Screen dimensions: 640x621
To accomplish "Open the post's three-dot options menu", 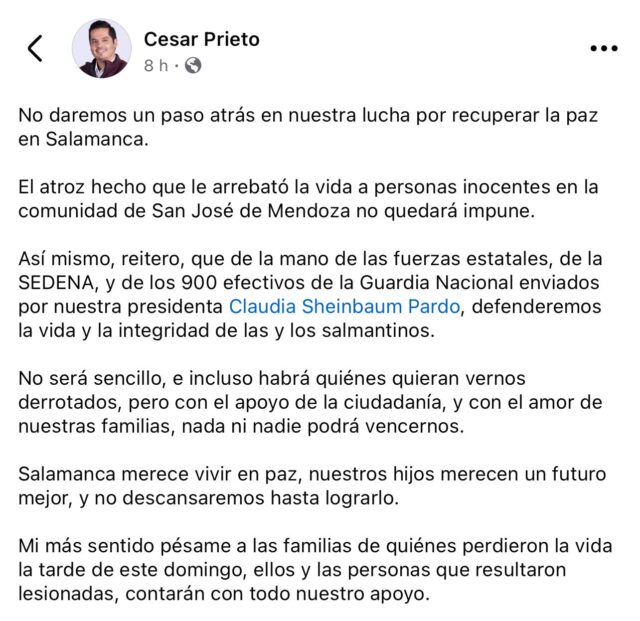I will tap(603, 49).
